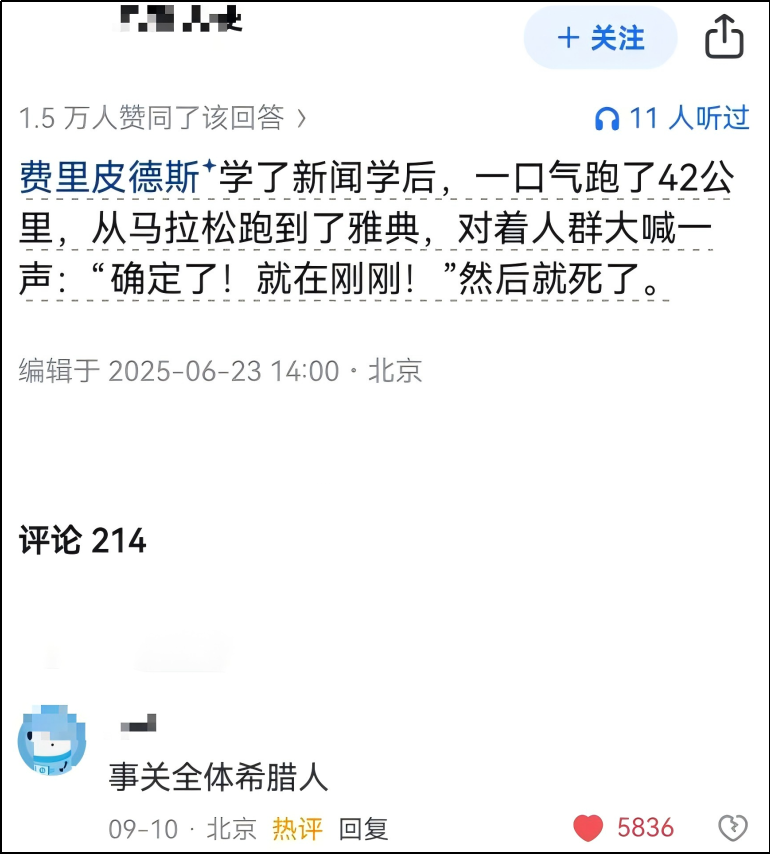This screenshot has height=854, width=770.
Task: Open the list of 1.5 万 upvoters
Action: 162,118
